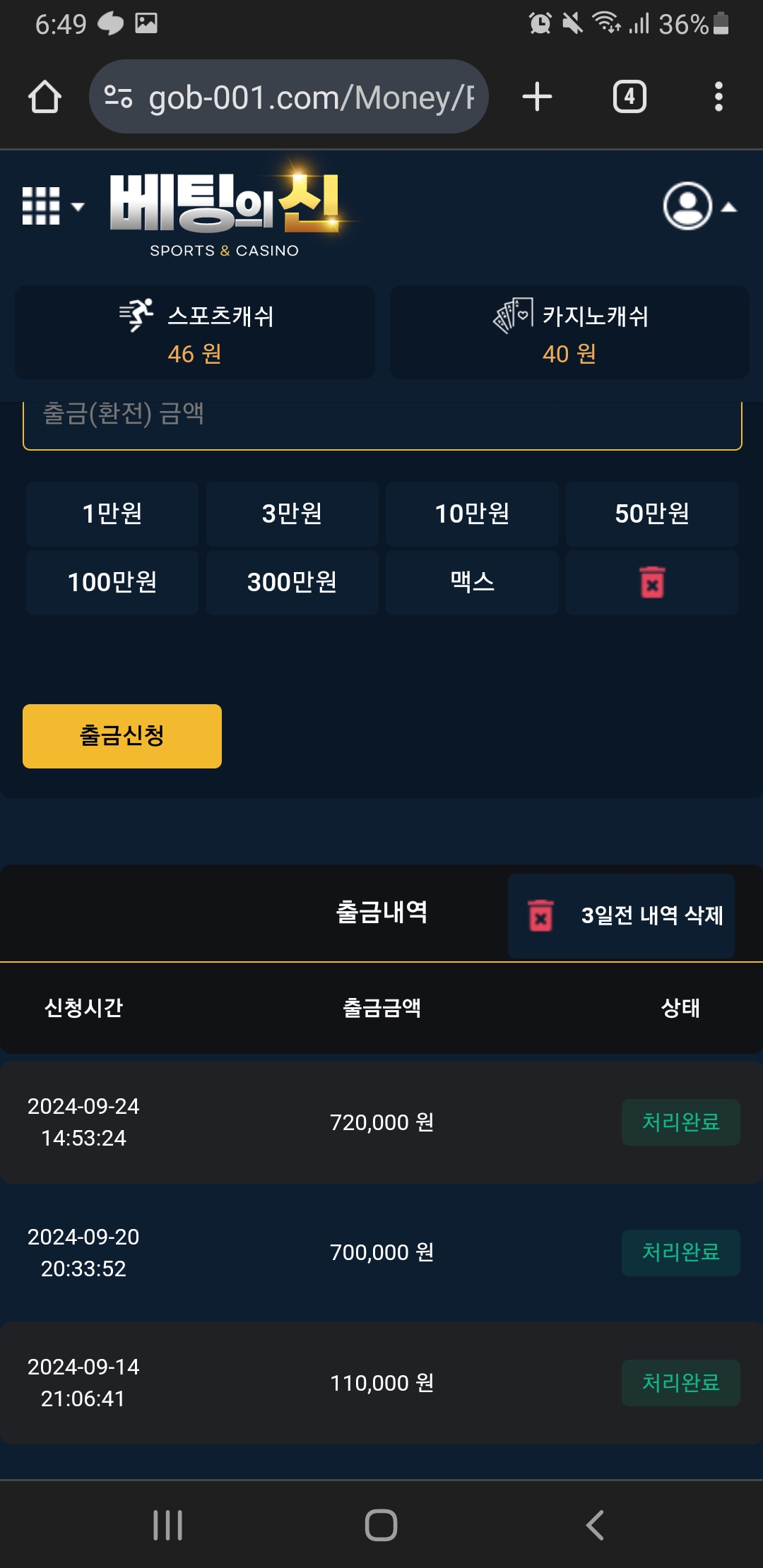Open the browser home page

coord(45,97)
